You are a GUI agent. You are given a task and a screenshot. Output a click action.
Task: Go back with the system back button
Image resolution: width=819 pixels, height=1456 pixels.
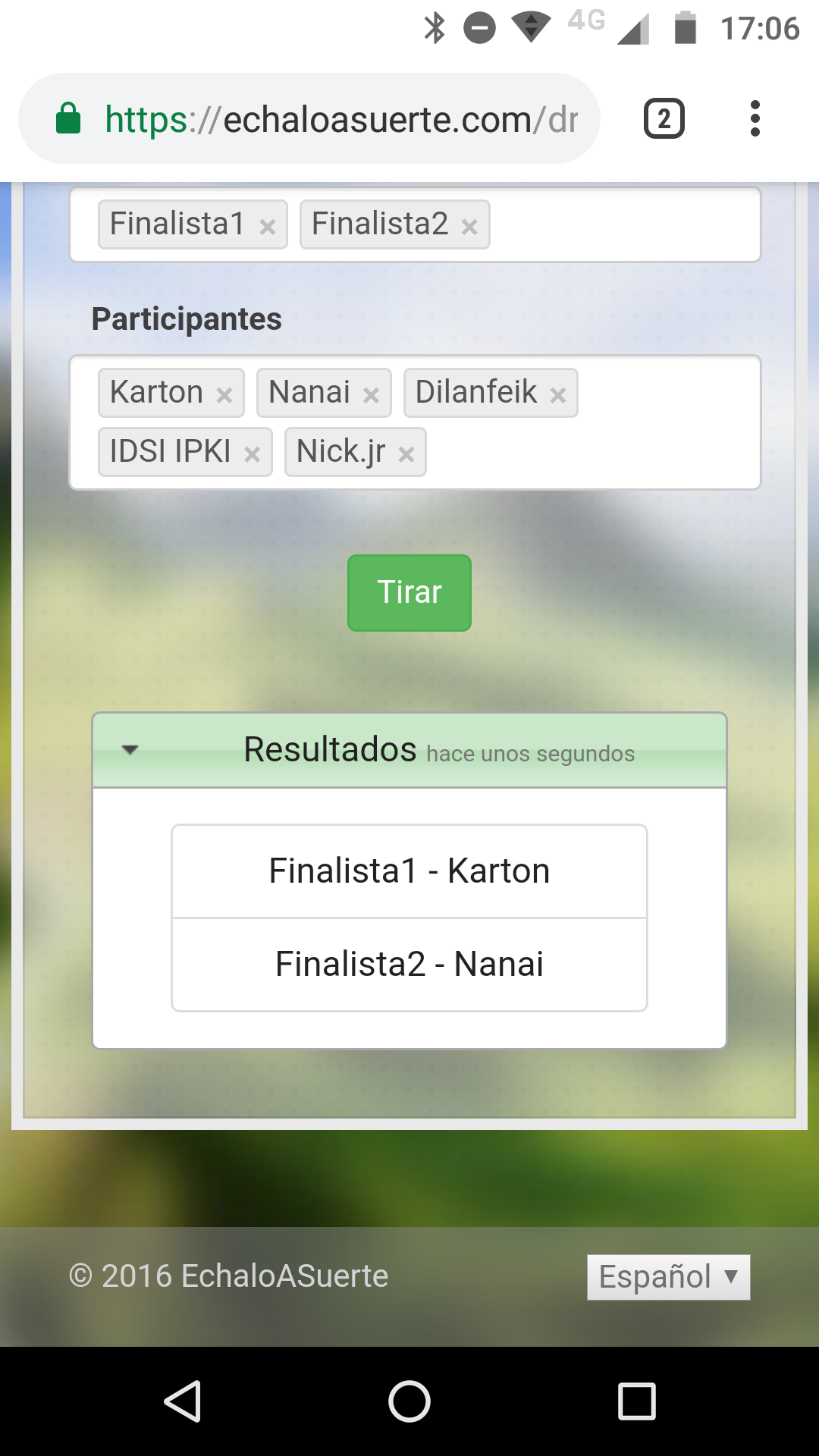pyautogui.click(x=182, y=1401)
